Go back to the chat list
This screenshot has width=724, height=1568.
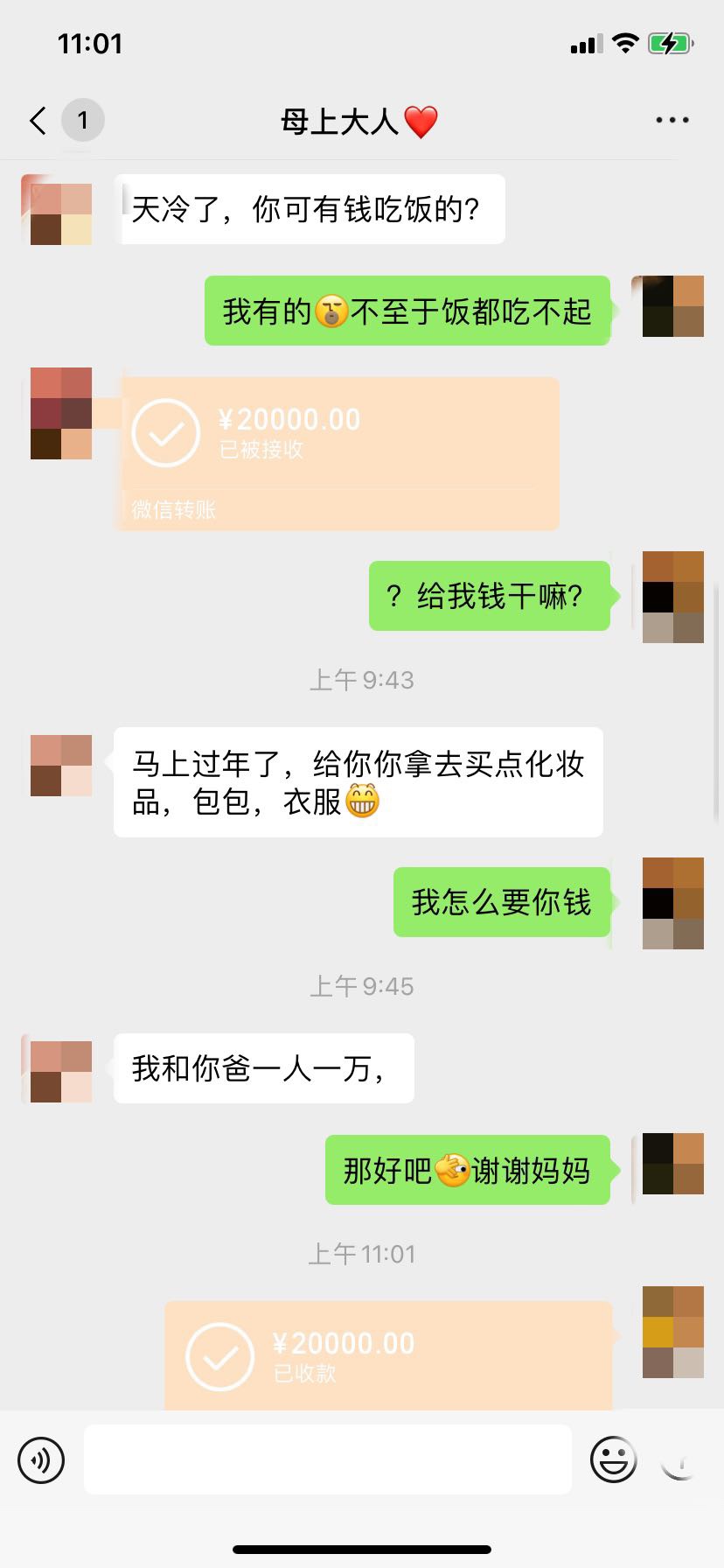coord(38,120)
